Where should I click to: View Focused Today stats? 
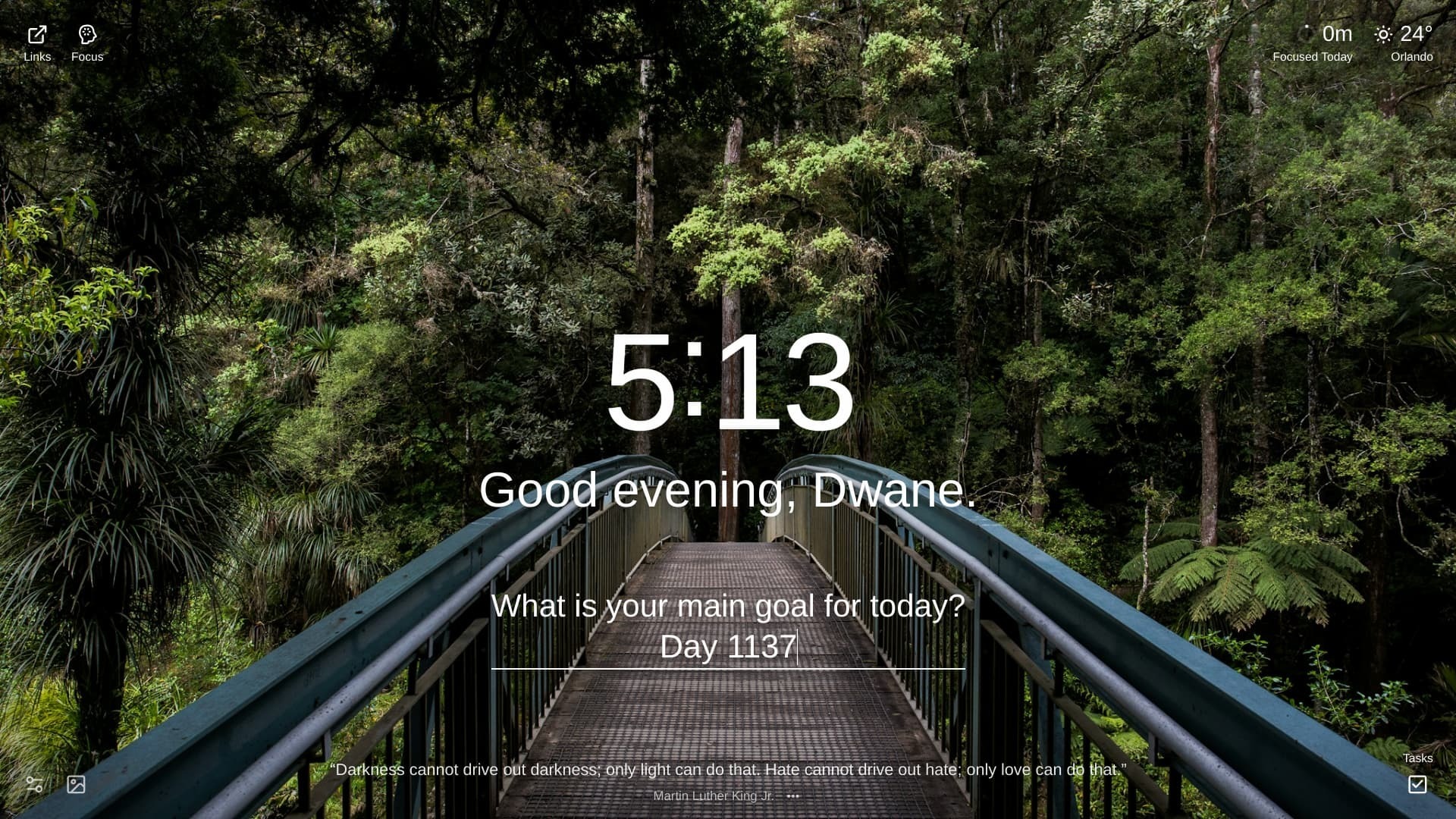1313,43
